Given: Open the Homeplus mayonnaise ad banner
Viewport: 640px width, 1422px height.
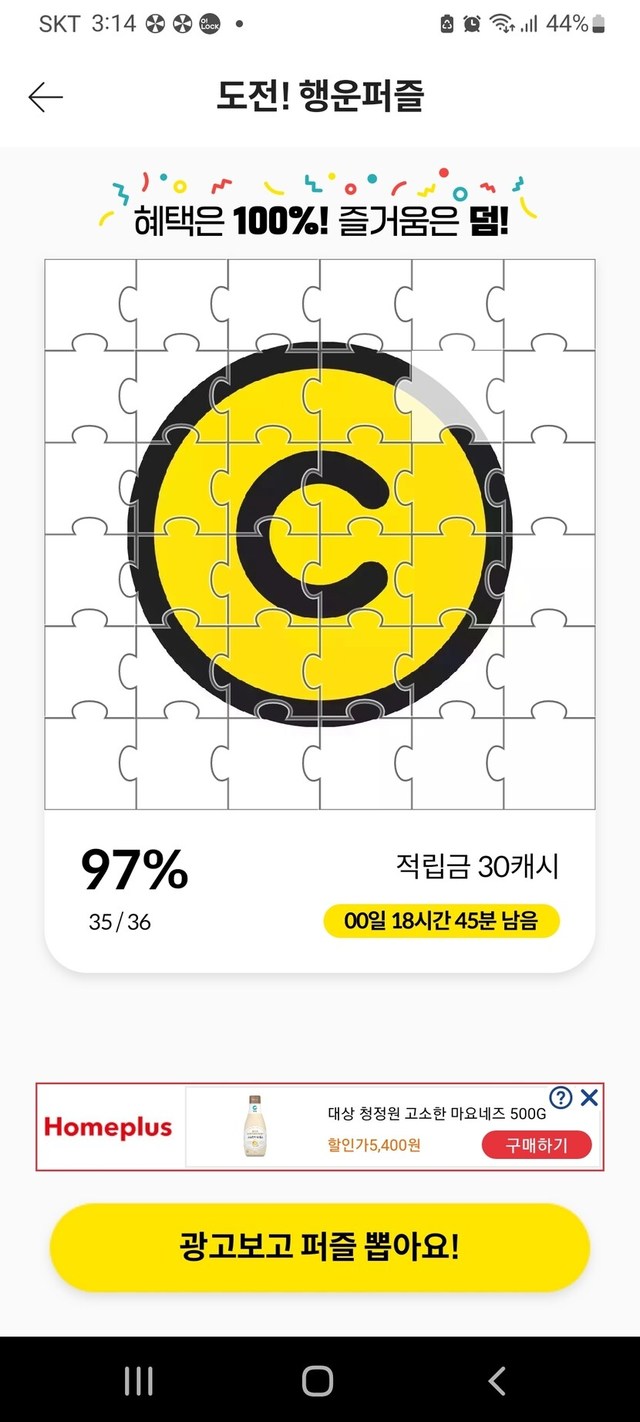Looking at the screenshot, I should coord(320,1127).
